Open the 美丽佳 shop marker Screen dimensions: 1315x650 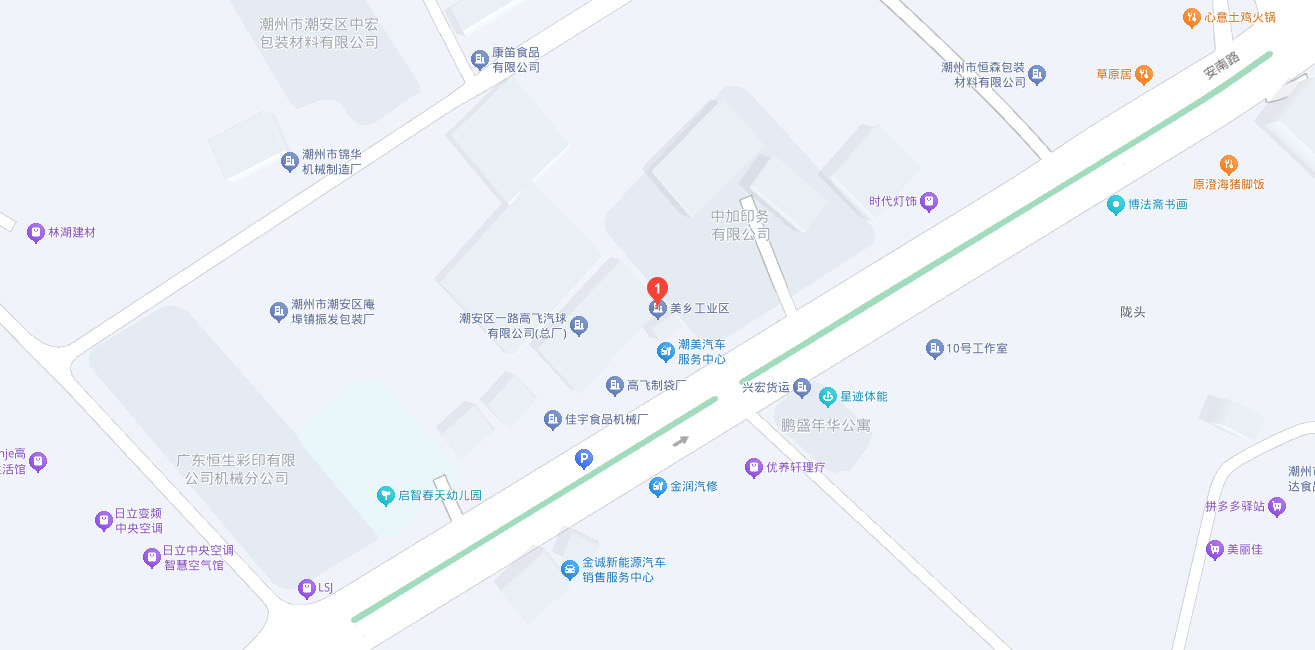[1214, 549]
